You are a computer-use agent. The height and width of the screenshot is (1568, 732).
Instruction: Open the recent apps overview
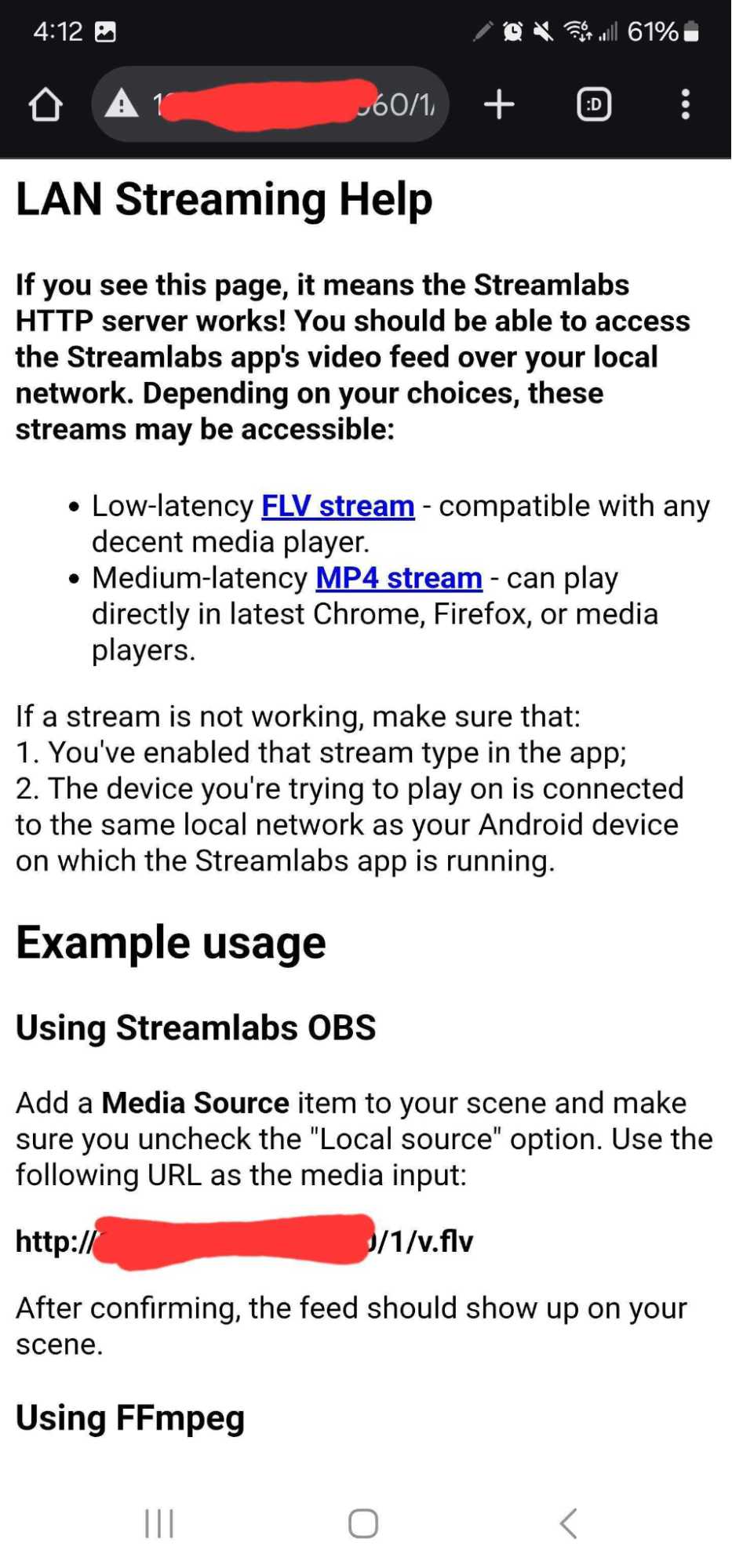[159, 1523]
